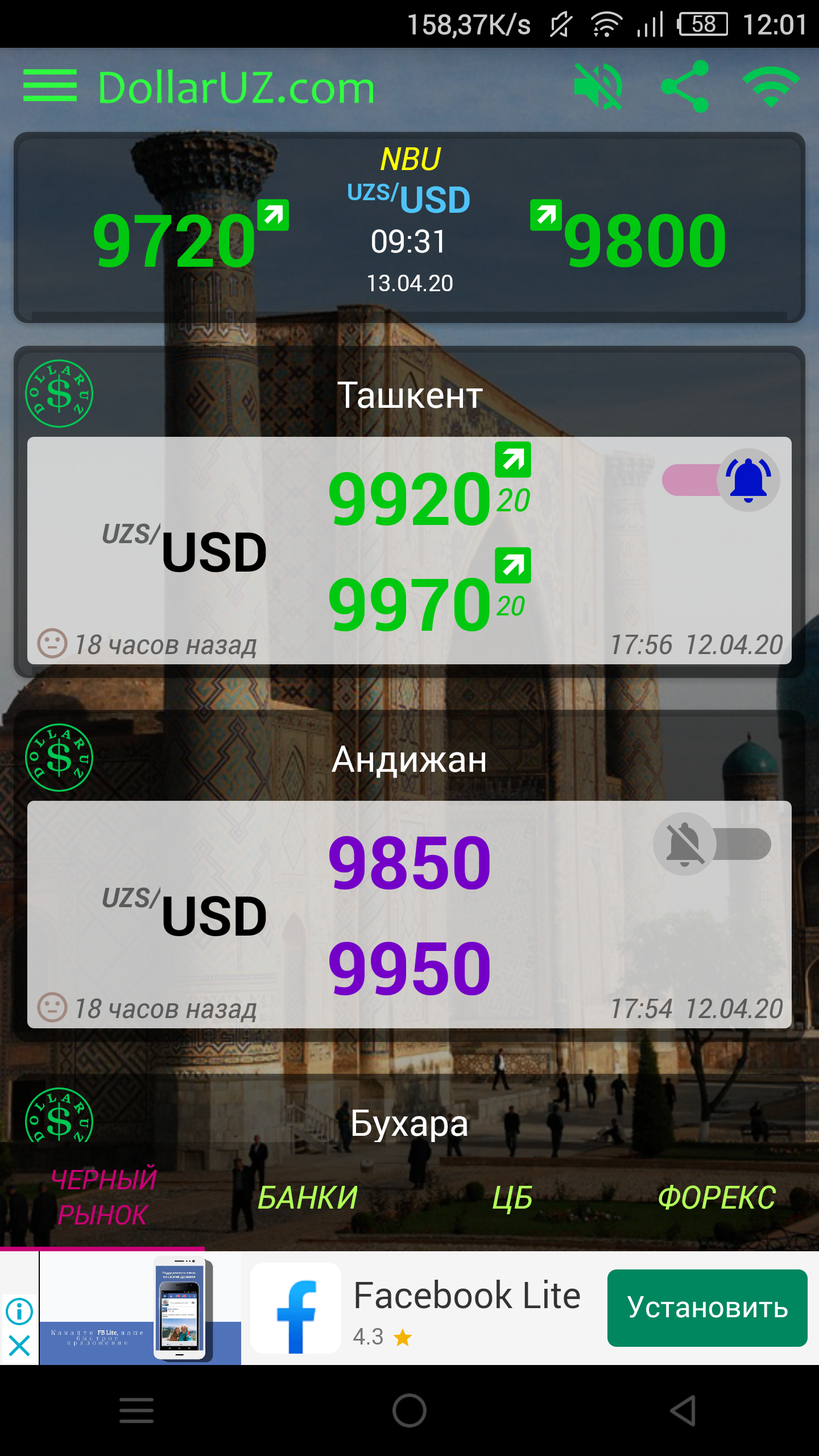Open ad info icon on banner
This screenshot has width=819, height=1456.
pyautogui.click(x=19, y=1312)
